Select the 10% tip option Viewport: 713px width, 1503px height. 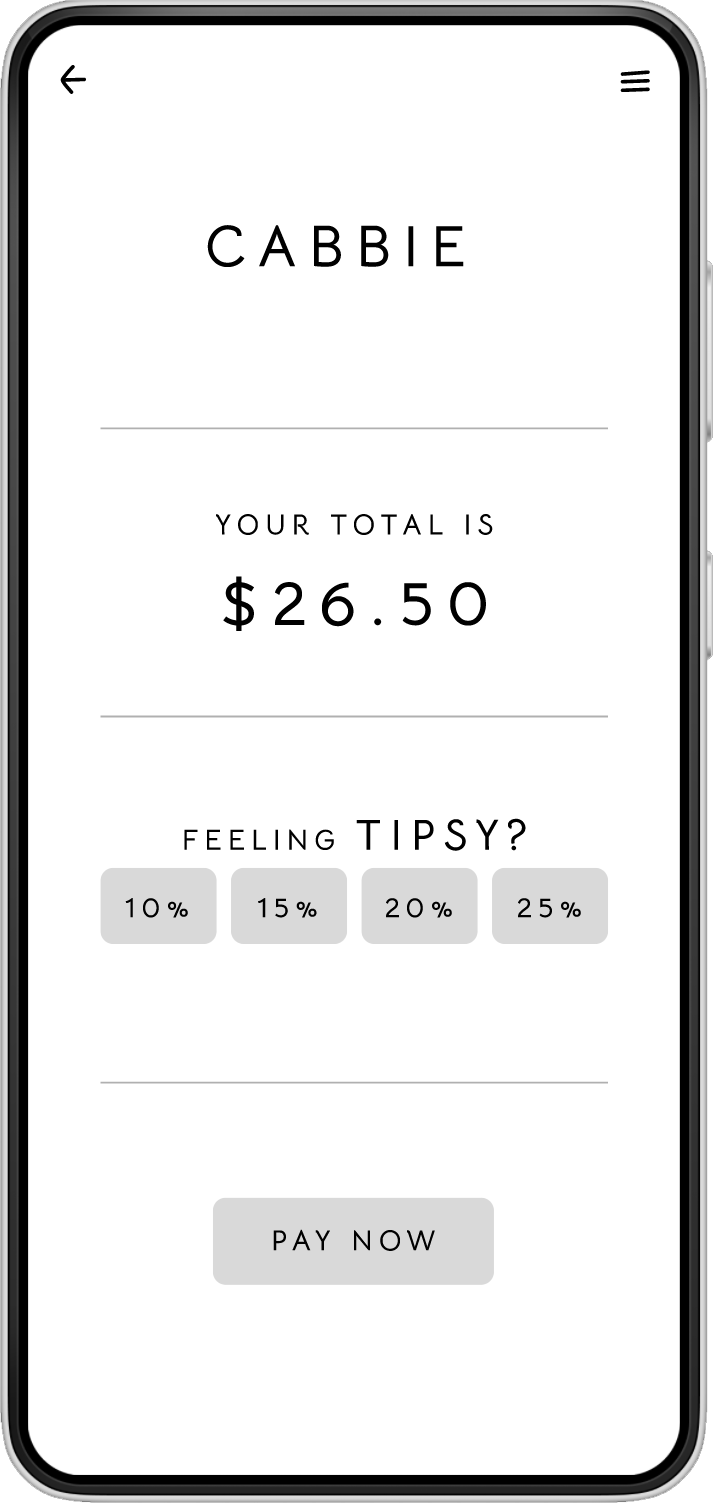pyautogui.click(x=158, y=906)
